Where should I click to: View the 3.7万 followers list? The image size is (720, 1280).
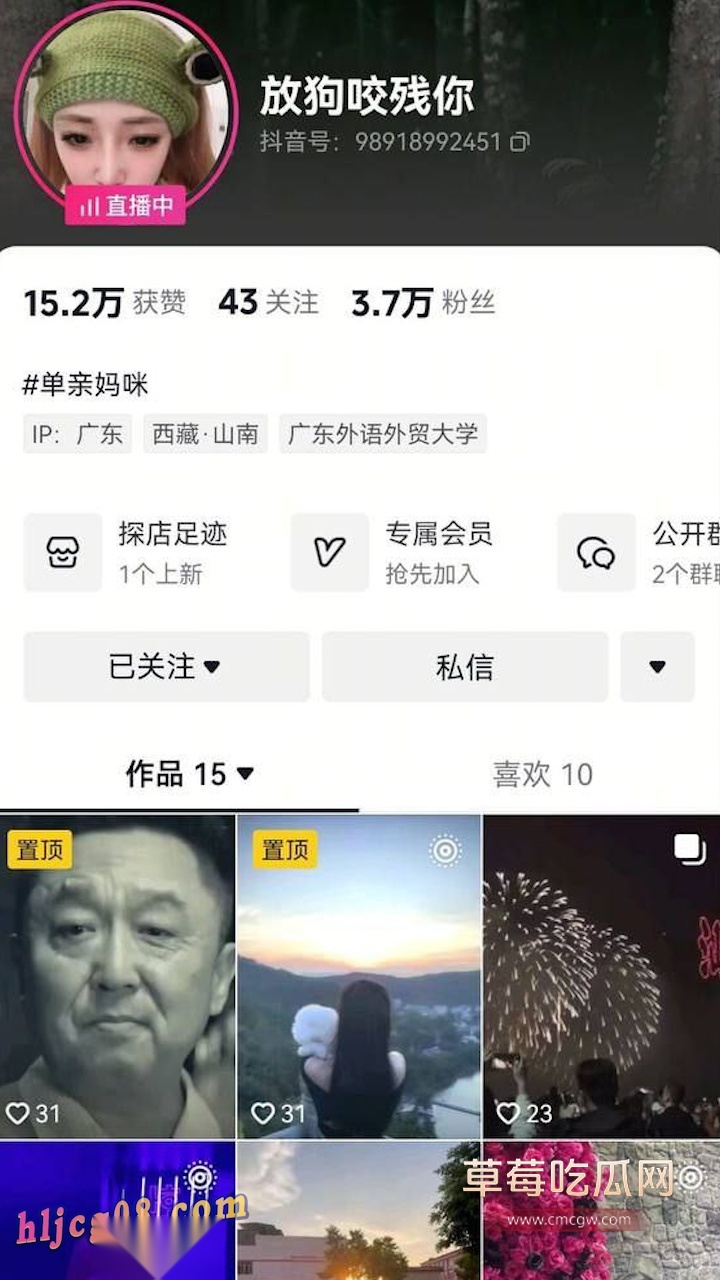[423, 302]
